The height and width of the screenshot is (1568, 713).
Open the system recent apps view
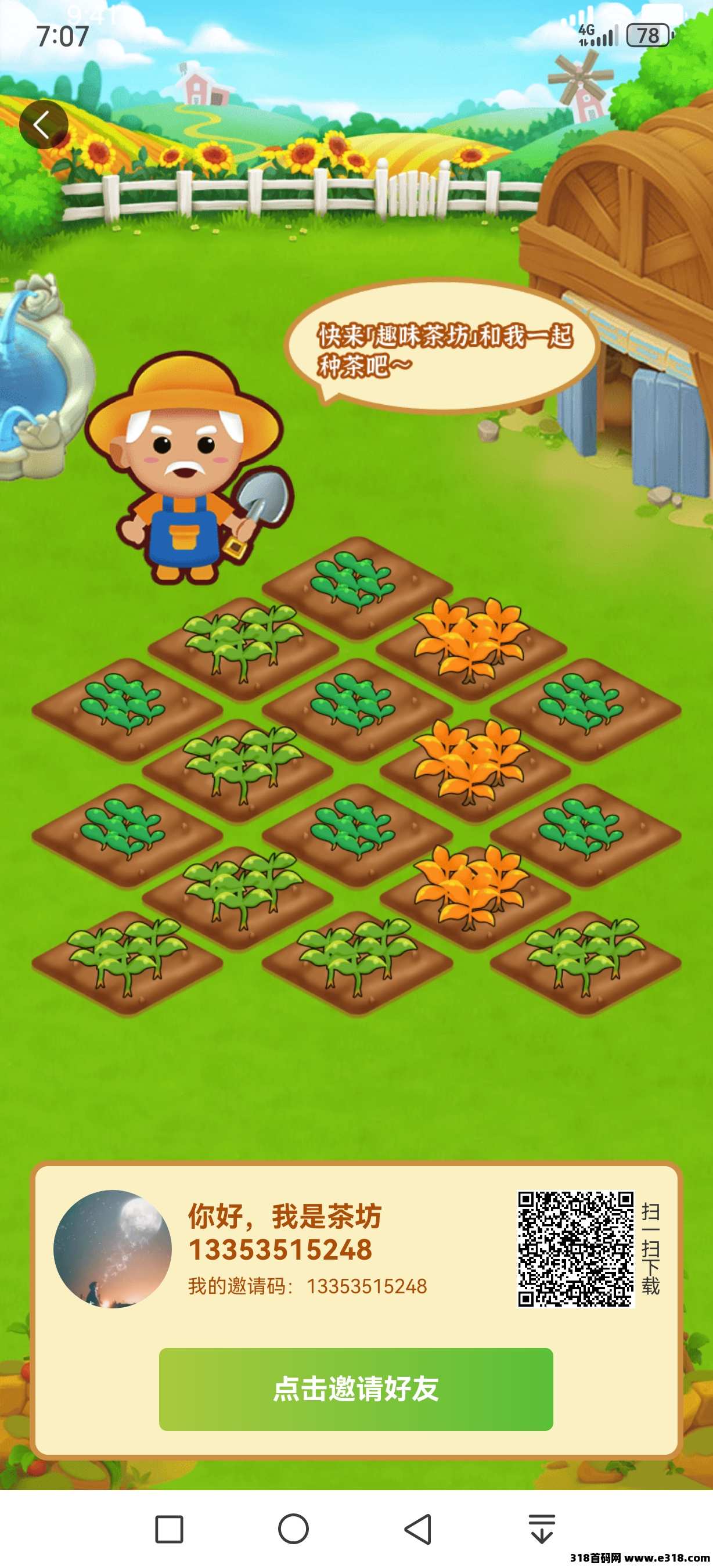click(x=169, y=1529)
